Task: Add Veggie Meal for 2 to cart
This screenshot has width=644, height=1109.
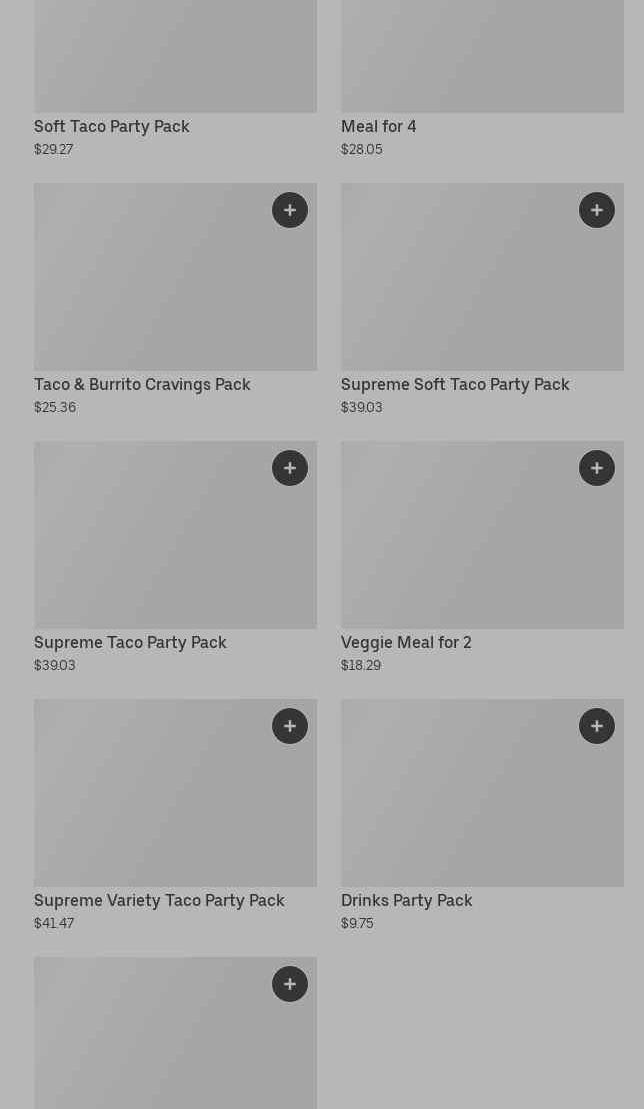Action: (597, 468)
